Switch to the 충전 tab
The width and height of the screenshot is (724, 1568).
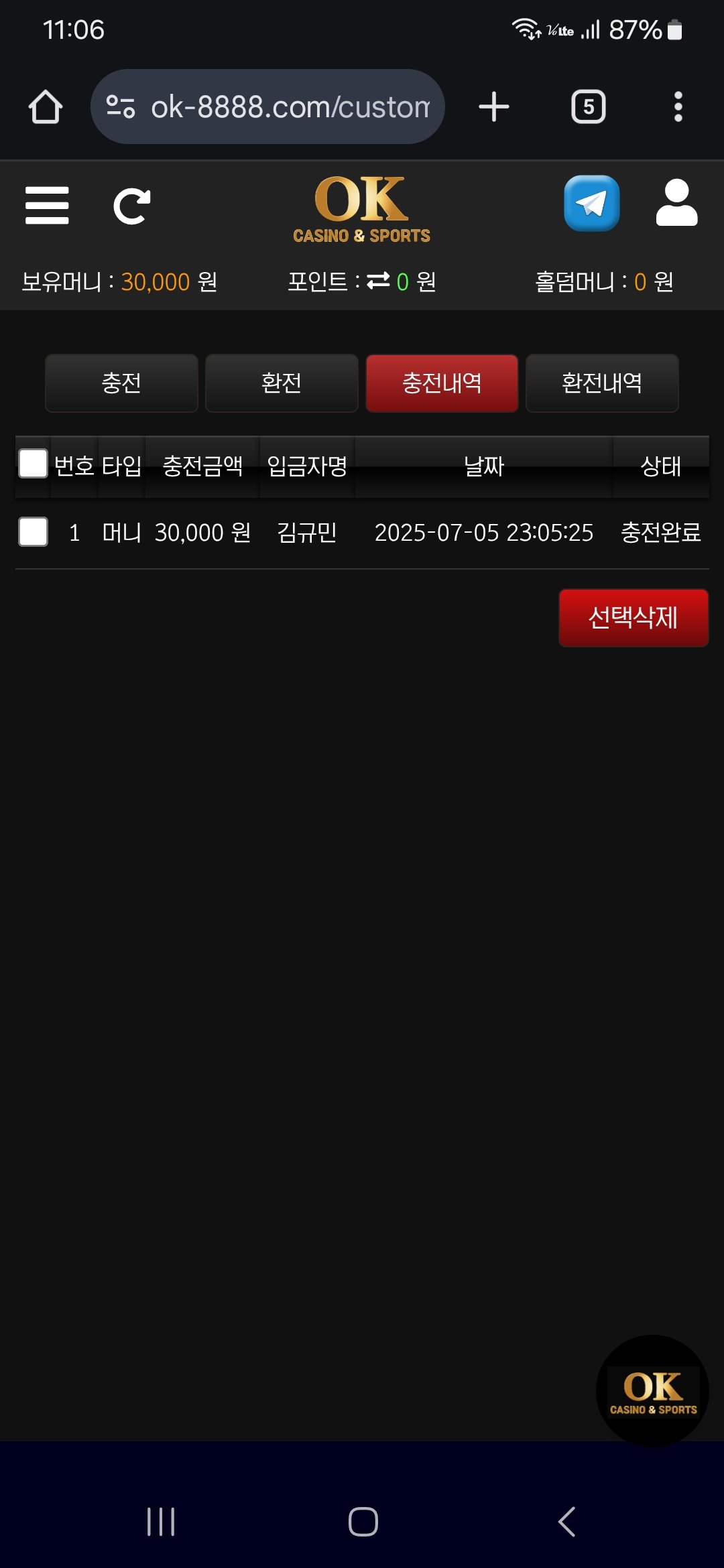pos(121,383)
